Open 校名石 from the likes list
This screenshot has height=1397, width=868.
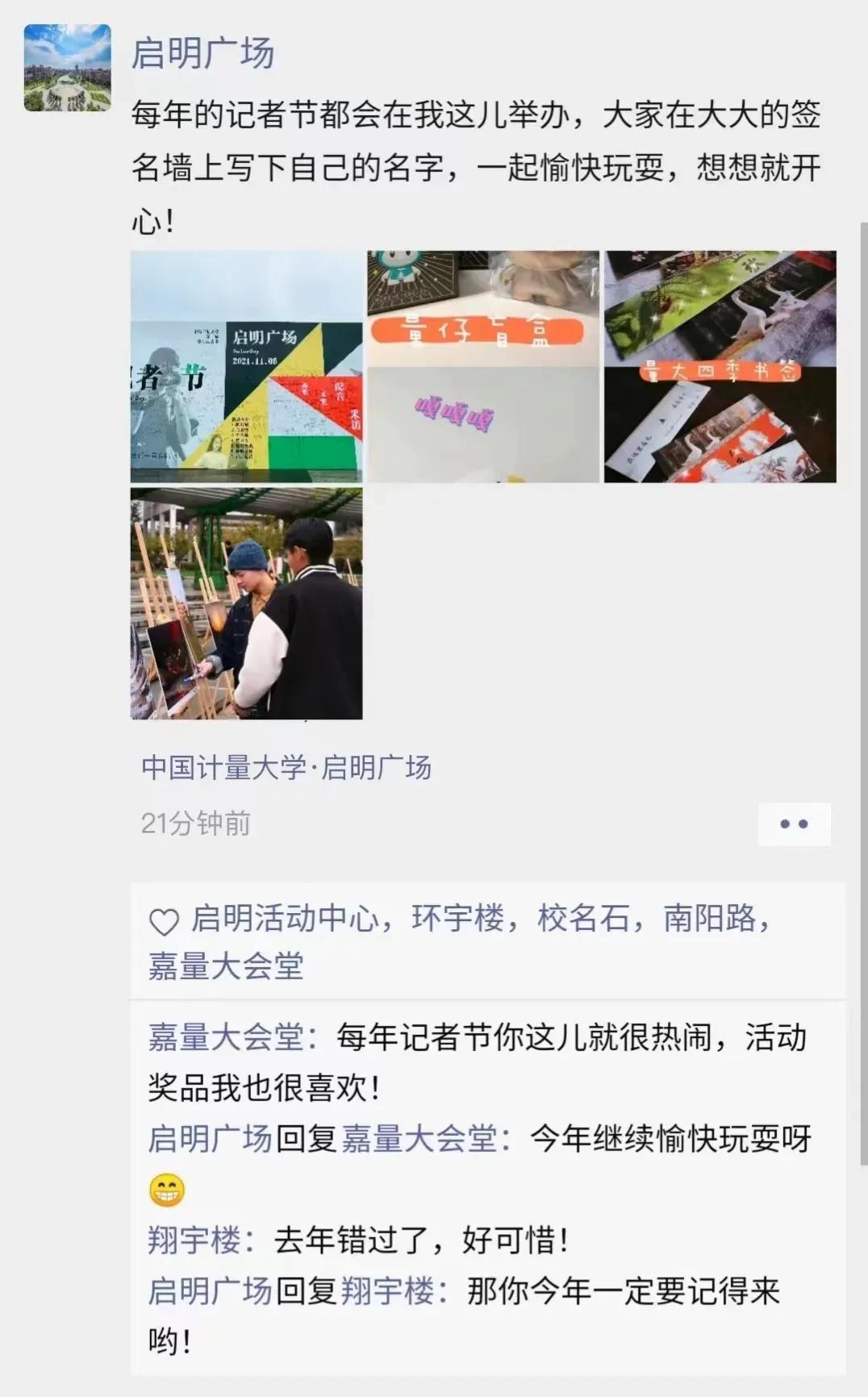pyautogui.click(x=583, y=919)
